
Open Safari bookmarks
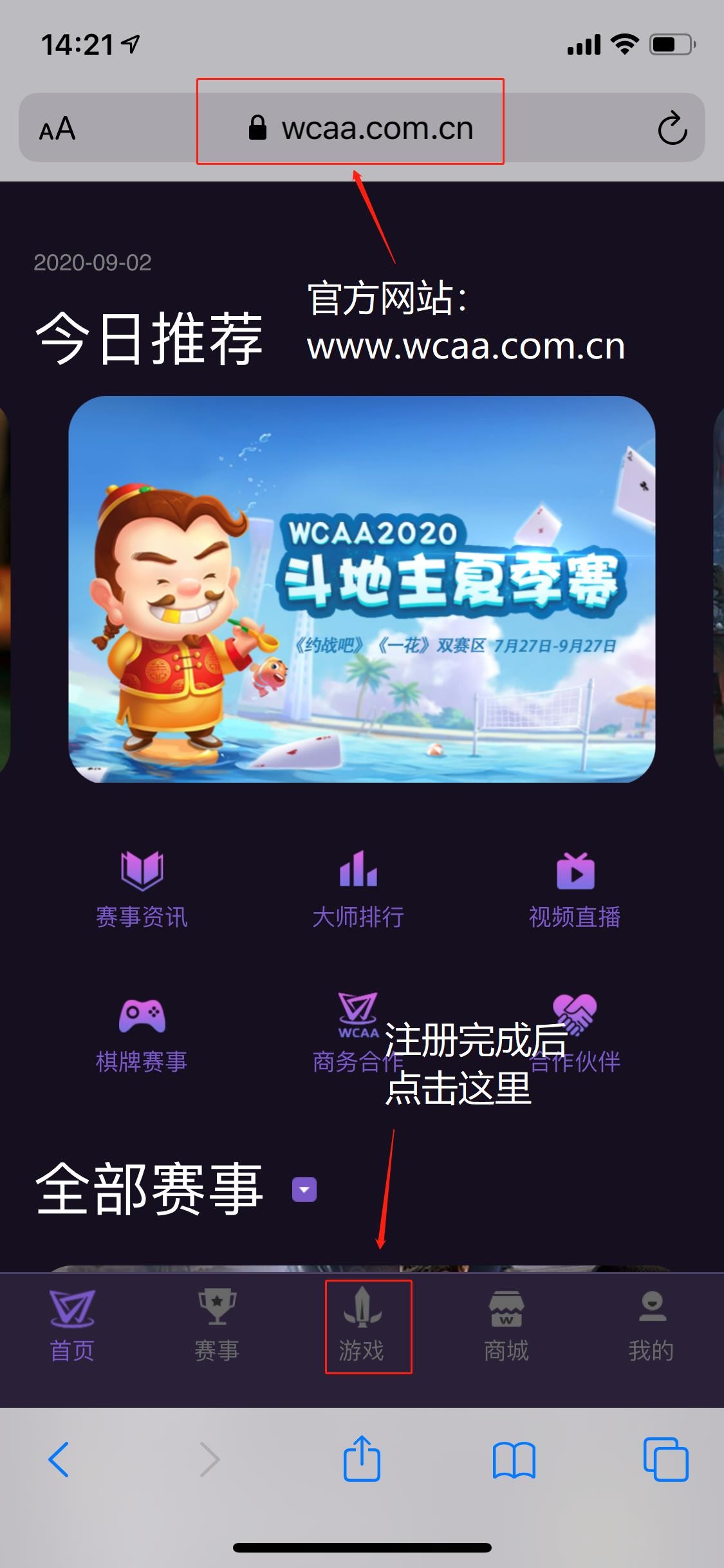(x=514, y=1460)
